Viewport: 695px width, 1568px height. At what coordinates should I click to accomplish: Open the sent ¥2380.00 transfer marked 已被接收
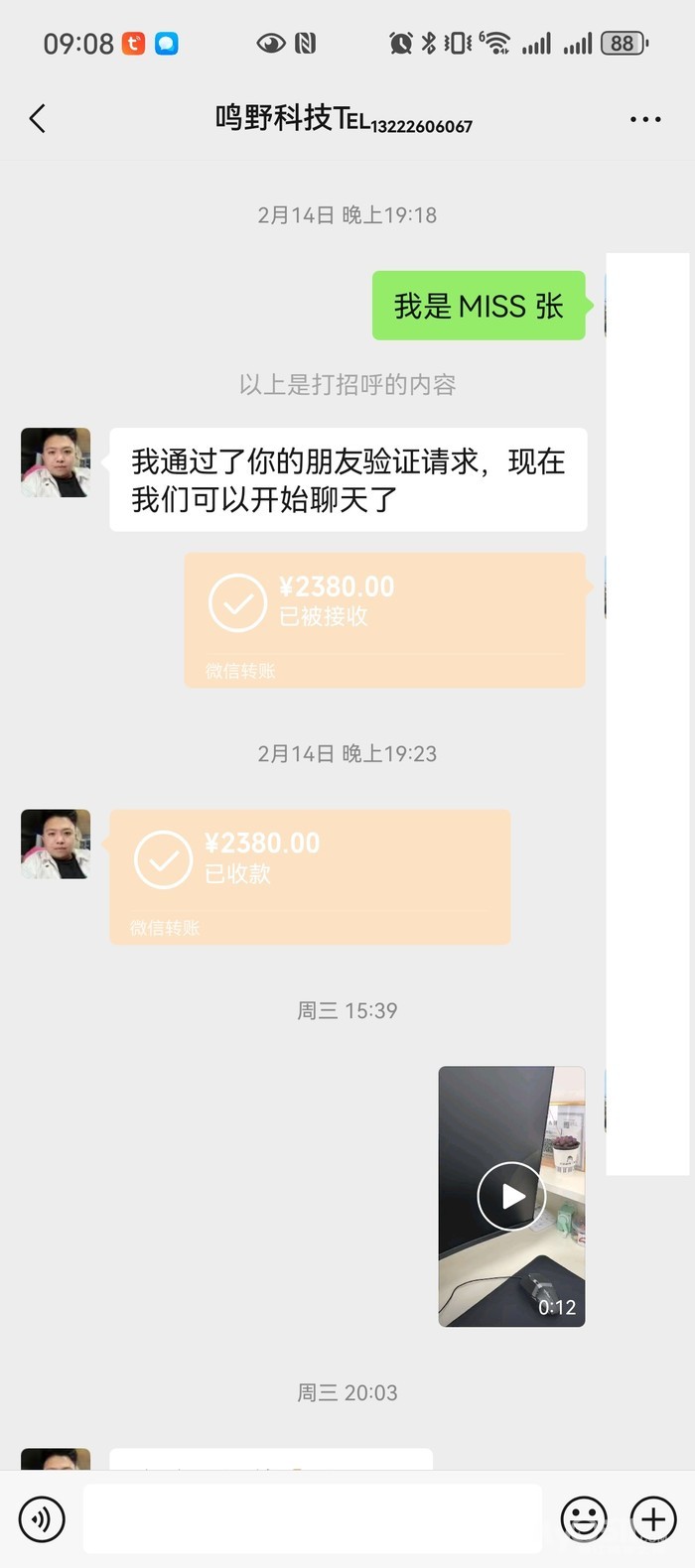coord(384,619)
